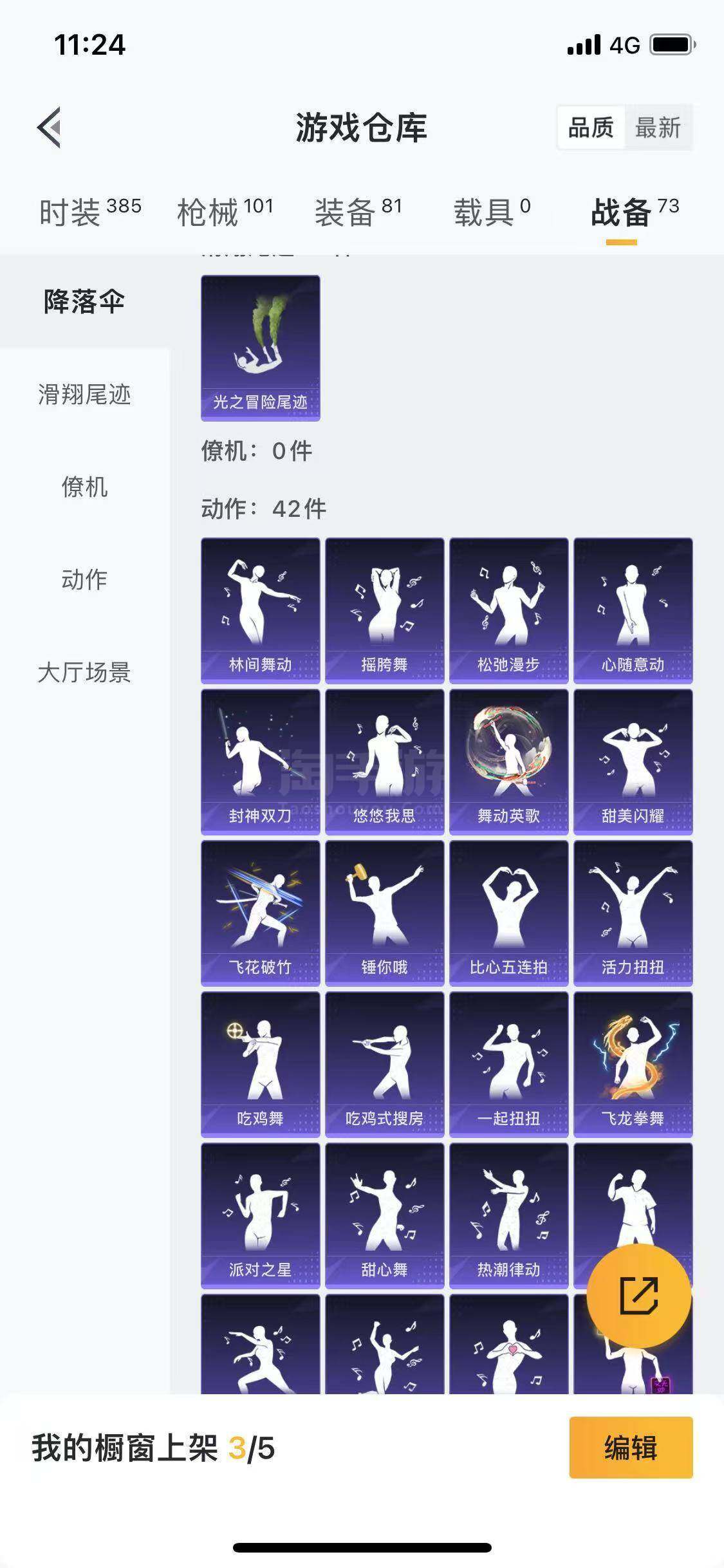724x1568 pixels.
Task: Open the 枪械 tab
Action: coord(225,212)
